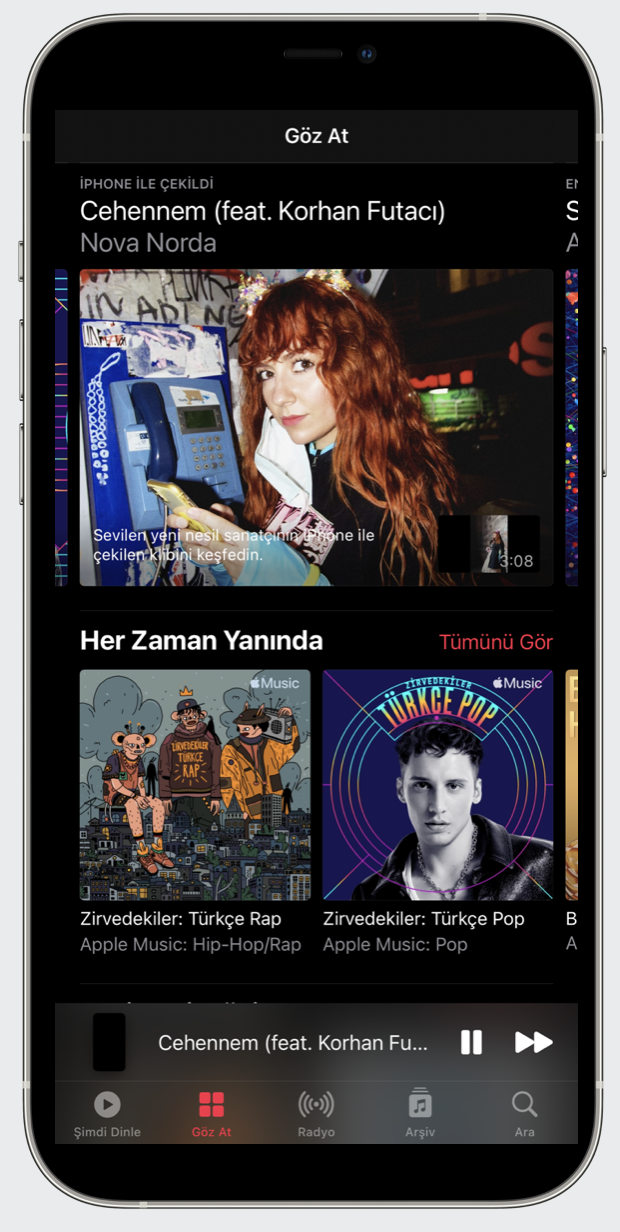
Task: Select the Göz At tab
Action: (x=211, y=1113)
